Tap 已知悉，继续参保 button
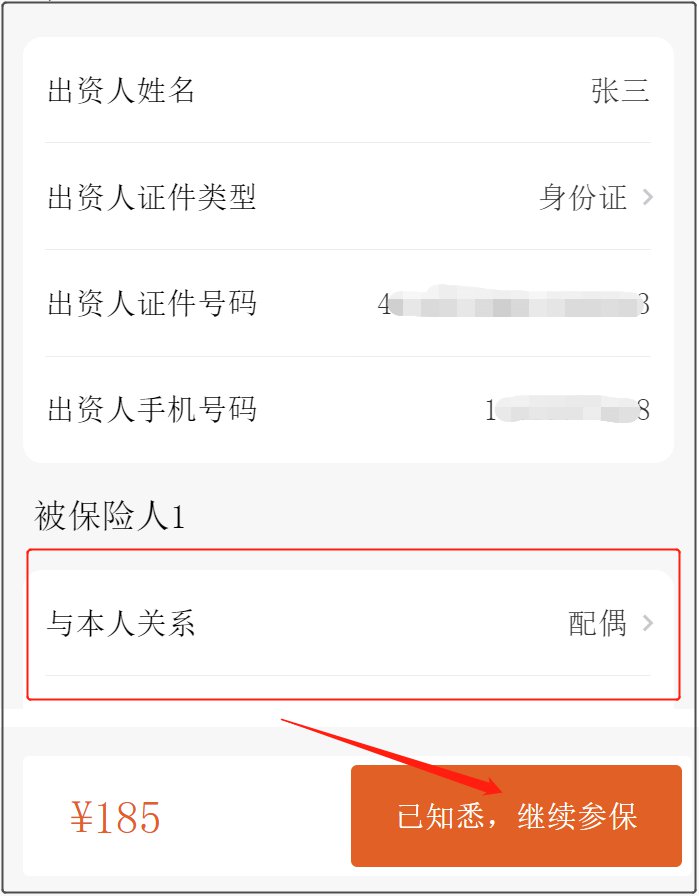699x896 pixels. [x=516, y=816]
